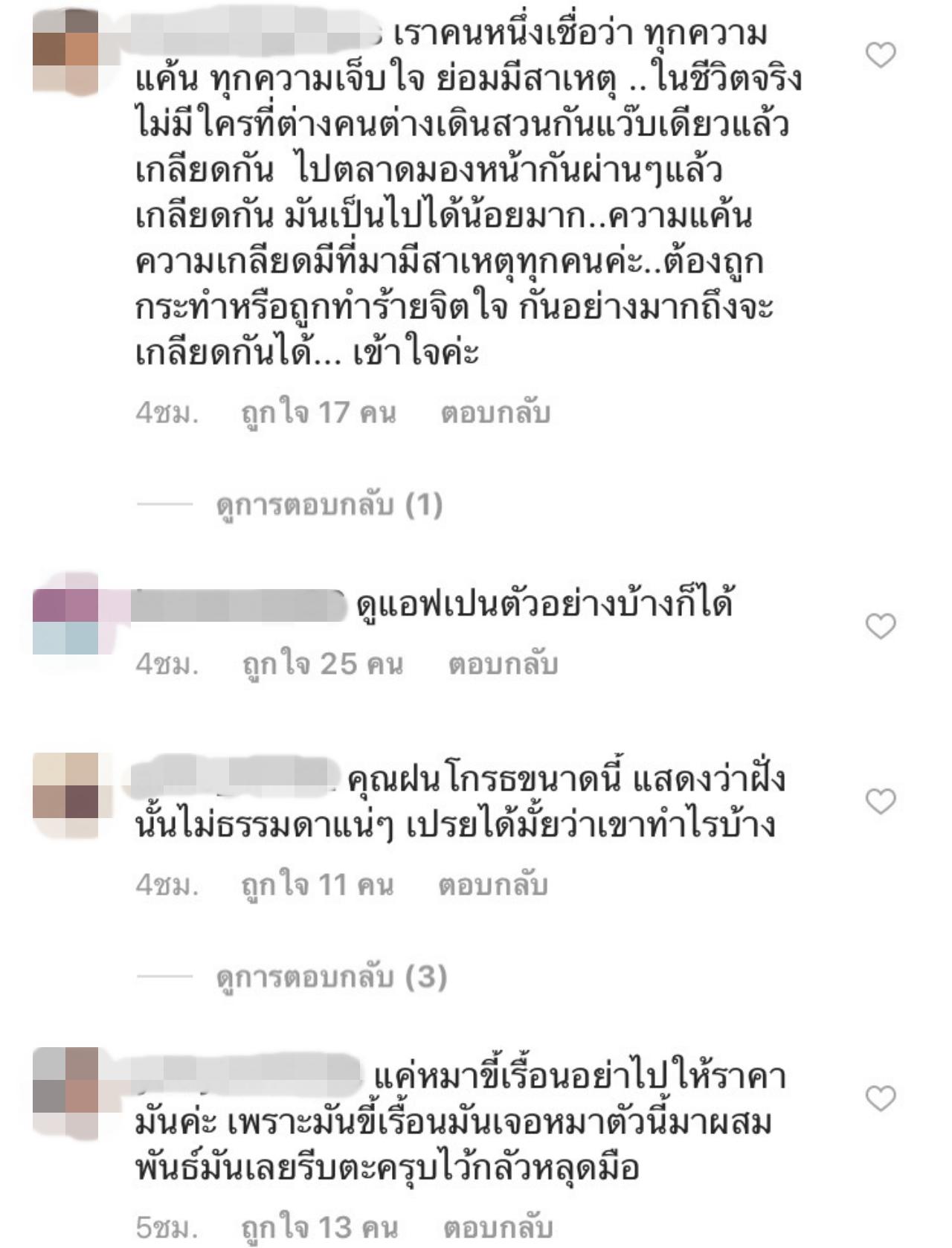The image size is (952, 1248).
Task: Reply to the comment with 13 likes
Action: 498,1227
